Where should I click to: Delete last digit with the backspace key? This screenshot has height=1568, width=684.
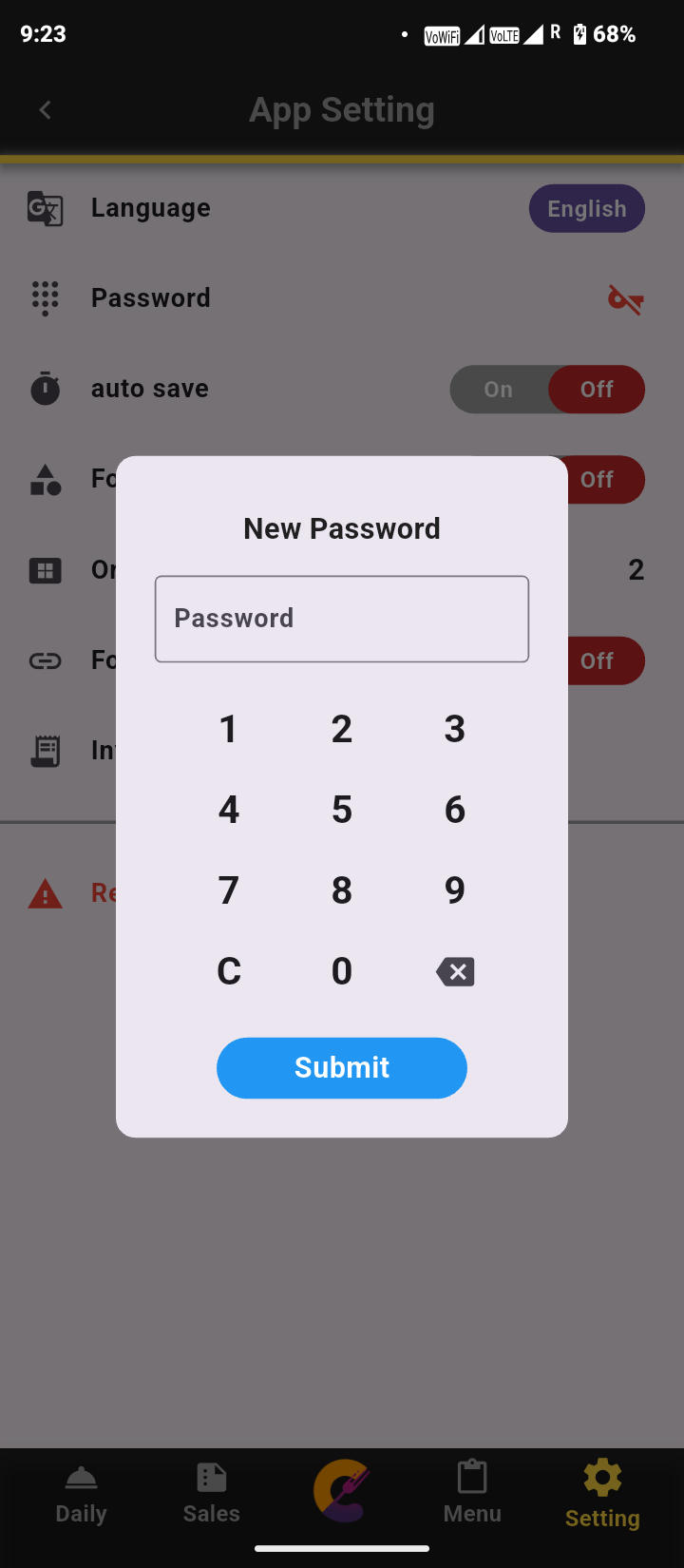click(x=455, y=971)
